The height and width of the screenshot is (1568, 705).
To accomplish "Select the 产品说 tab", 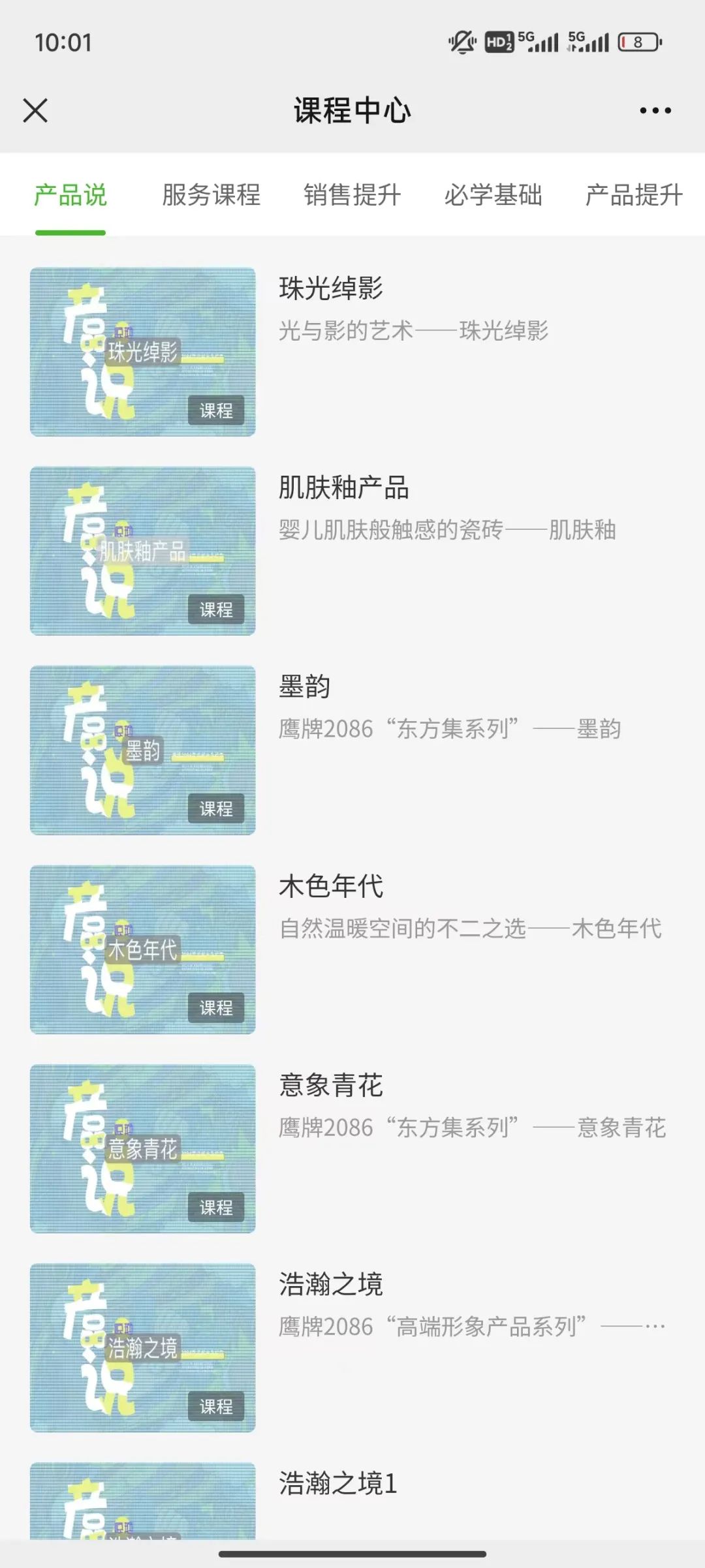I will 70,195.
